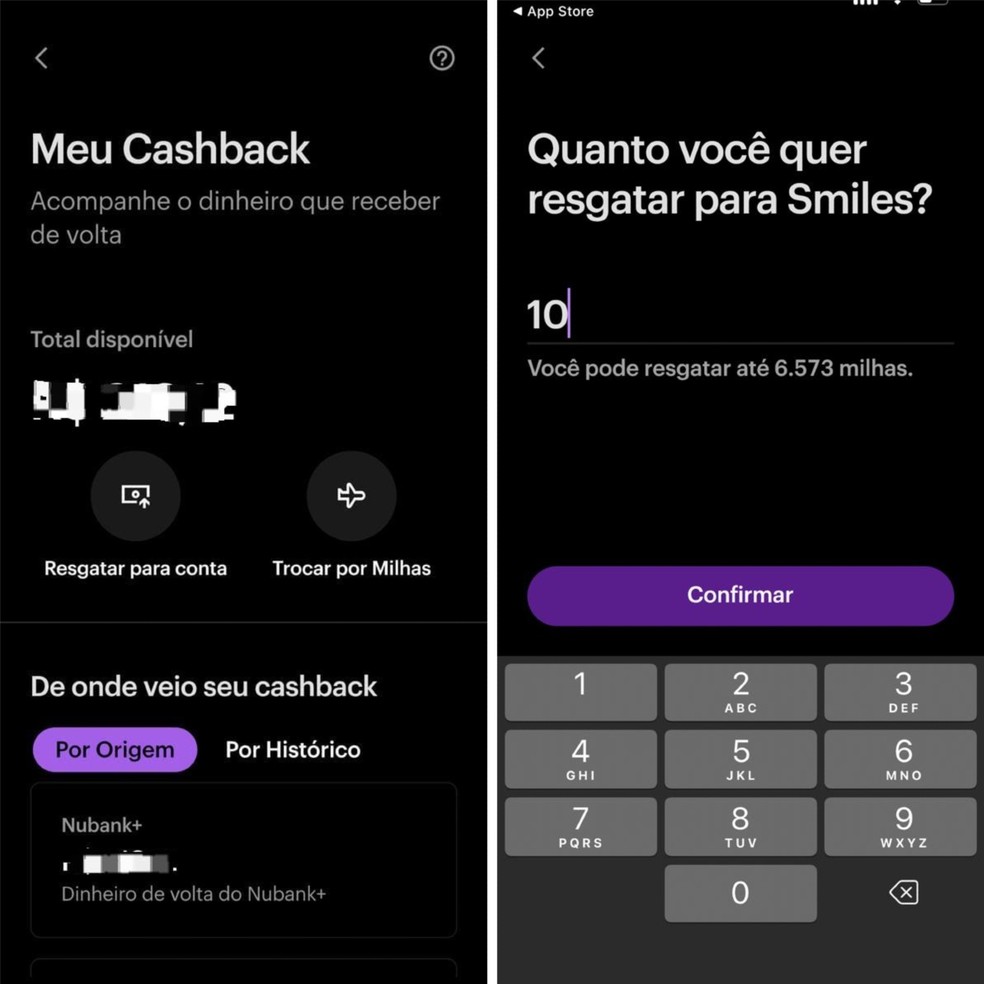Select Resgatar para conta

tap(136, 496)
